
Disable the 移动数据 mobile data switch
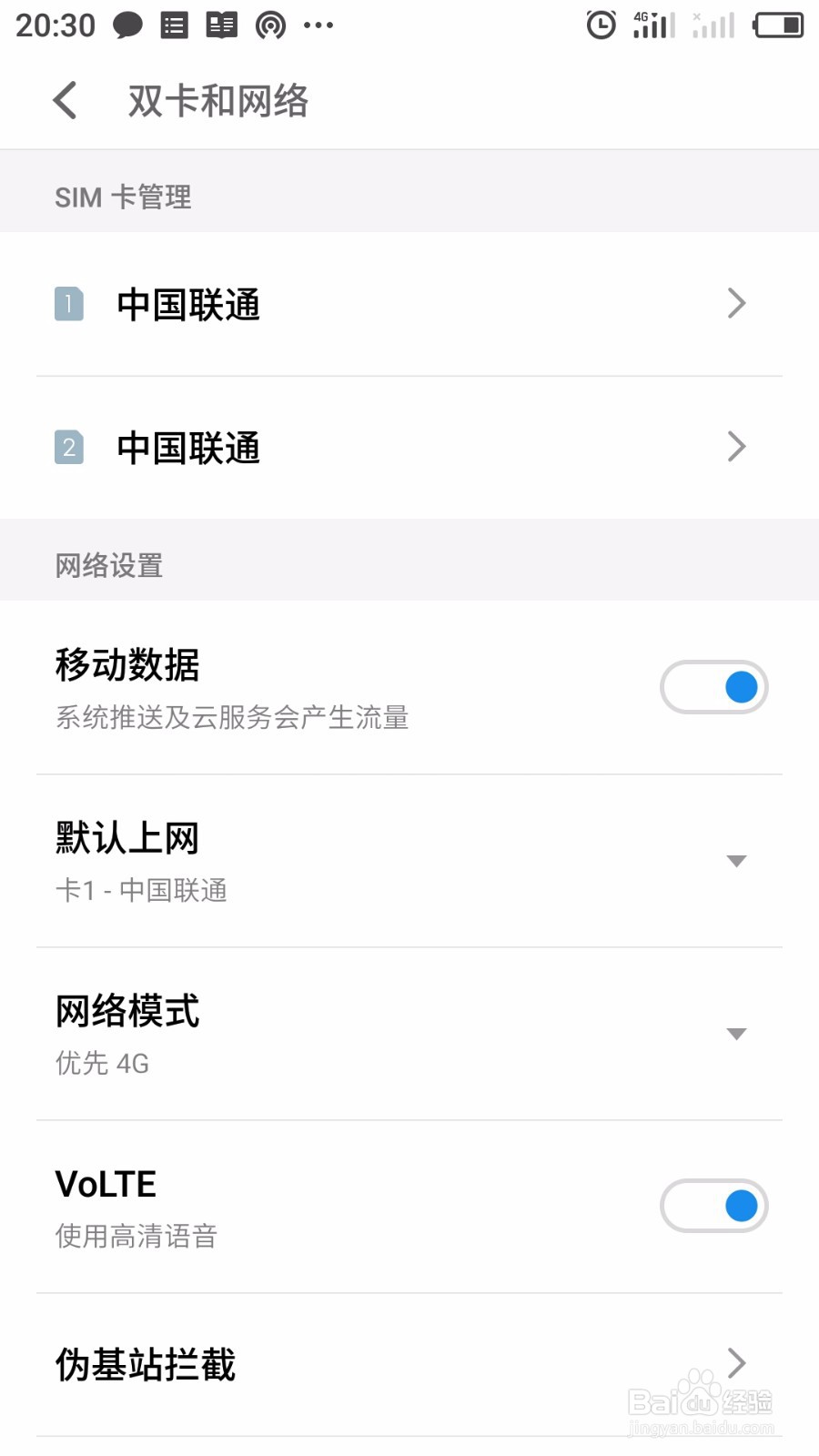714,687
